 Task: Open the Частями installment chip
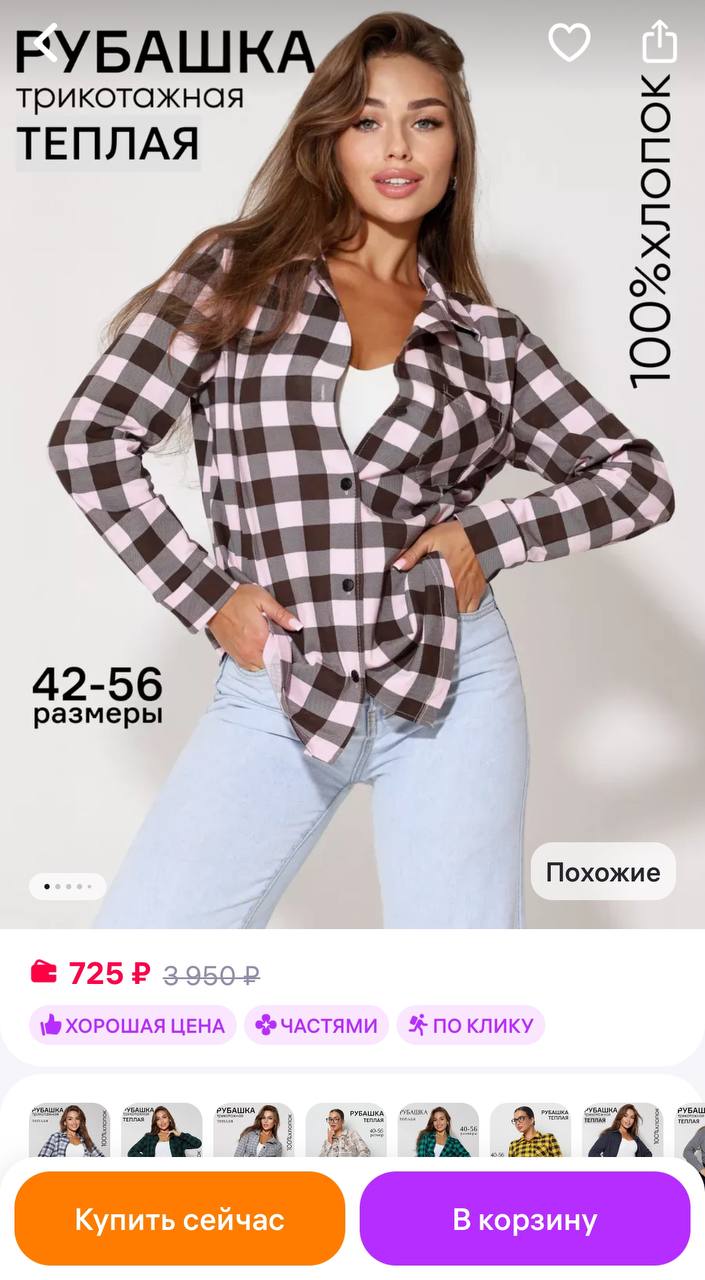pyautogui.click(x=316, y=1025)
